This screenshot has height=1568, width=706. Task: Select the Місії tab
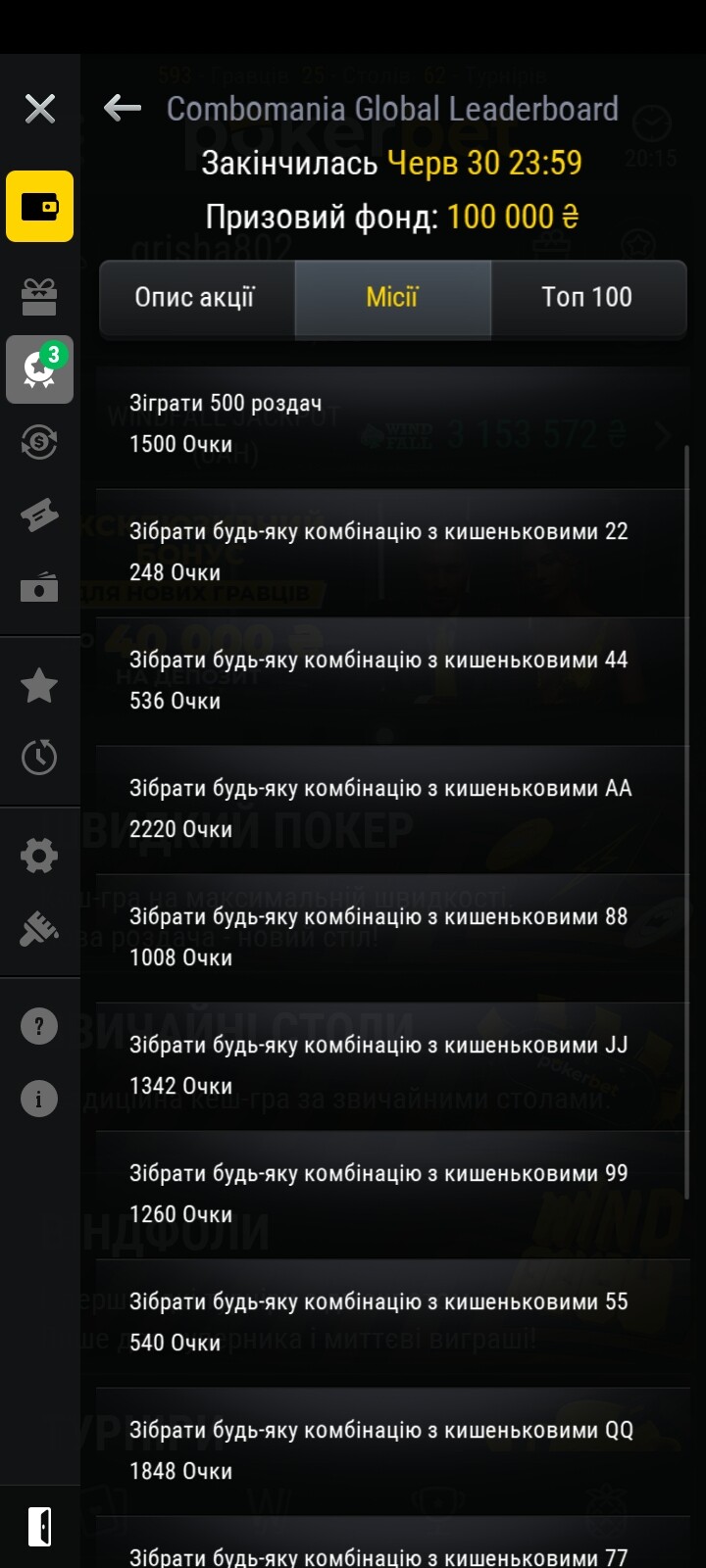[x=392, y=298]
